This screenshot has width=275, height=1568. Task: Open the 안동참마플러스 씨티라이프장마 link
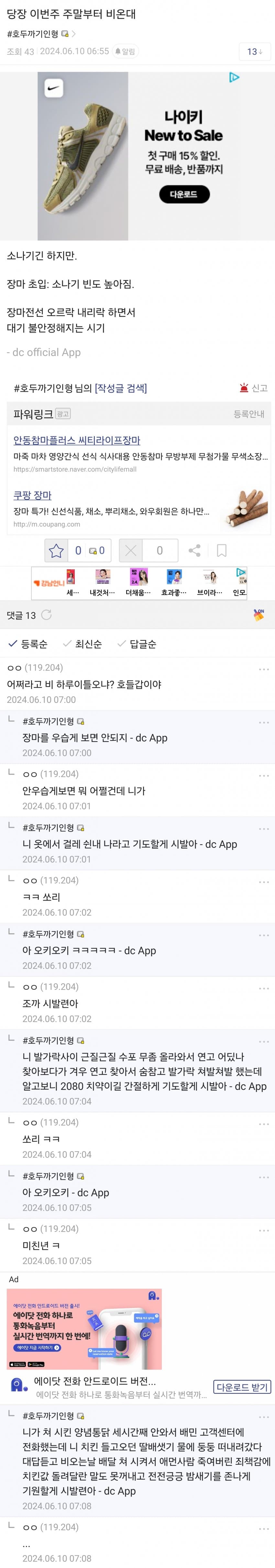click(77, 440)
